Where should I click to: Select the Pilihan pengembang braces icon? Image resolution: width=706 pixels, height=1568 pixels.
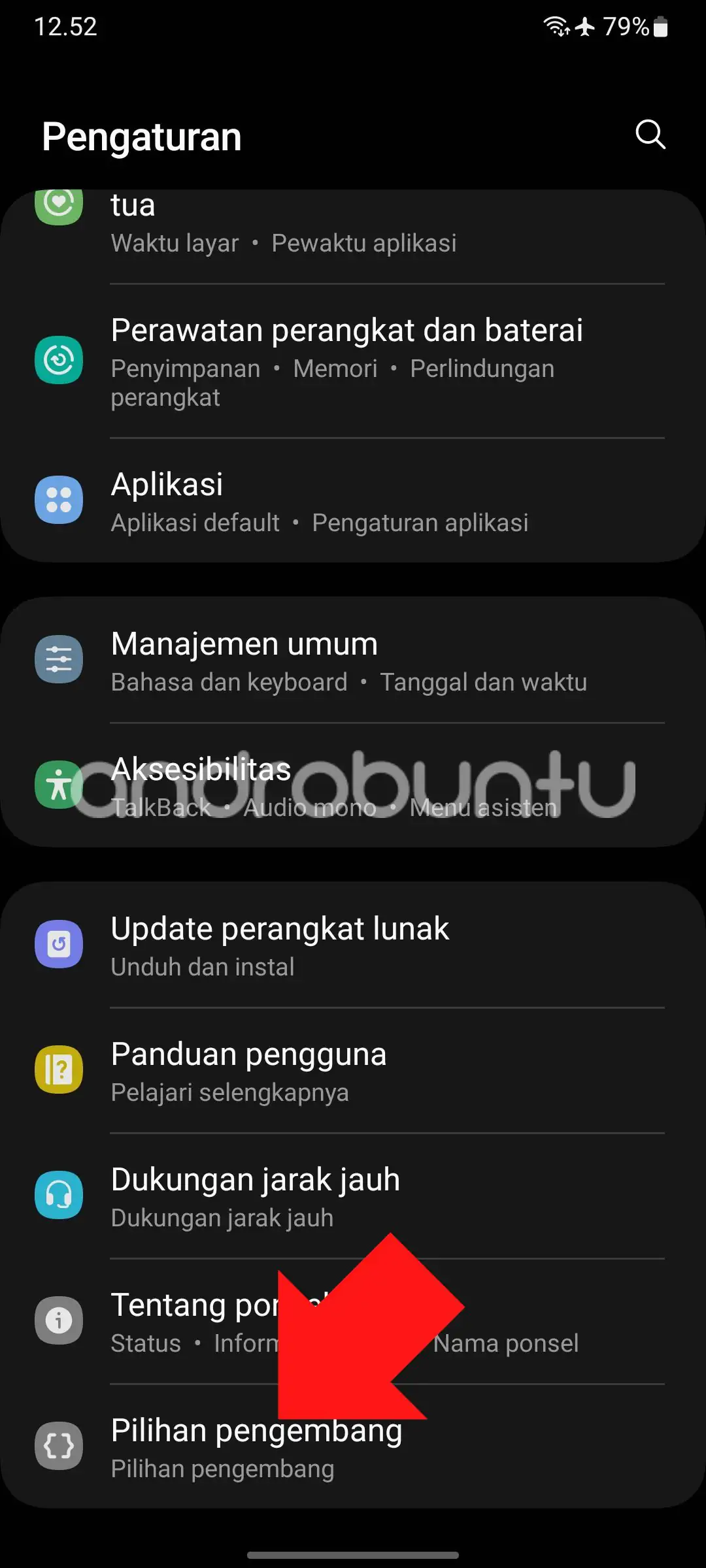[59, 1445]
